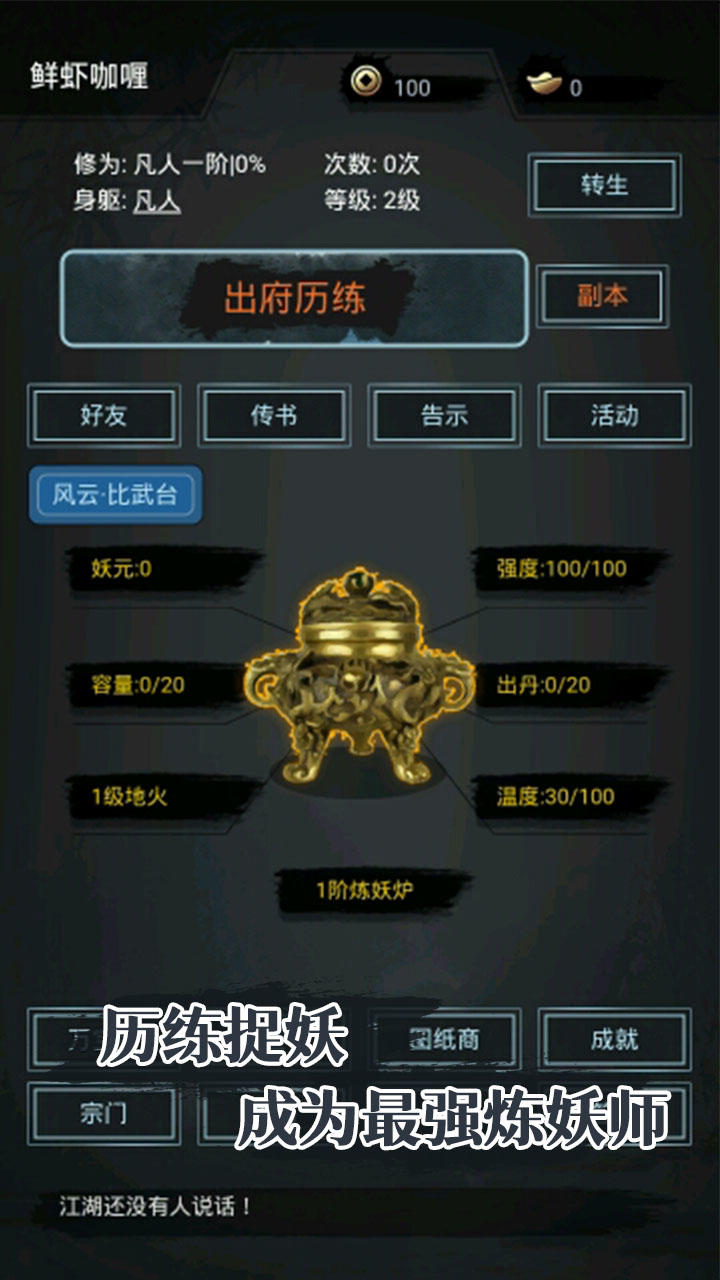Image resolution: width=720 pixels, height=1280 pixels.
Task: Start 出府历练 training
Action: tap(294, 298)
